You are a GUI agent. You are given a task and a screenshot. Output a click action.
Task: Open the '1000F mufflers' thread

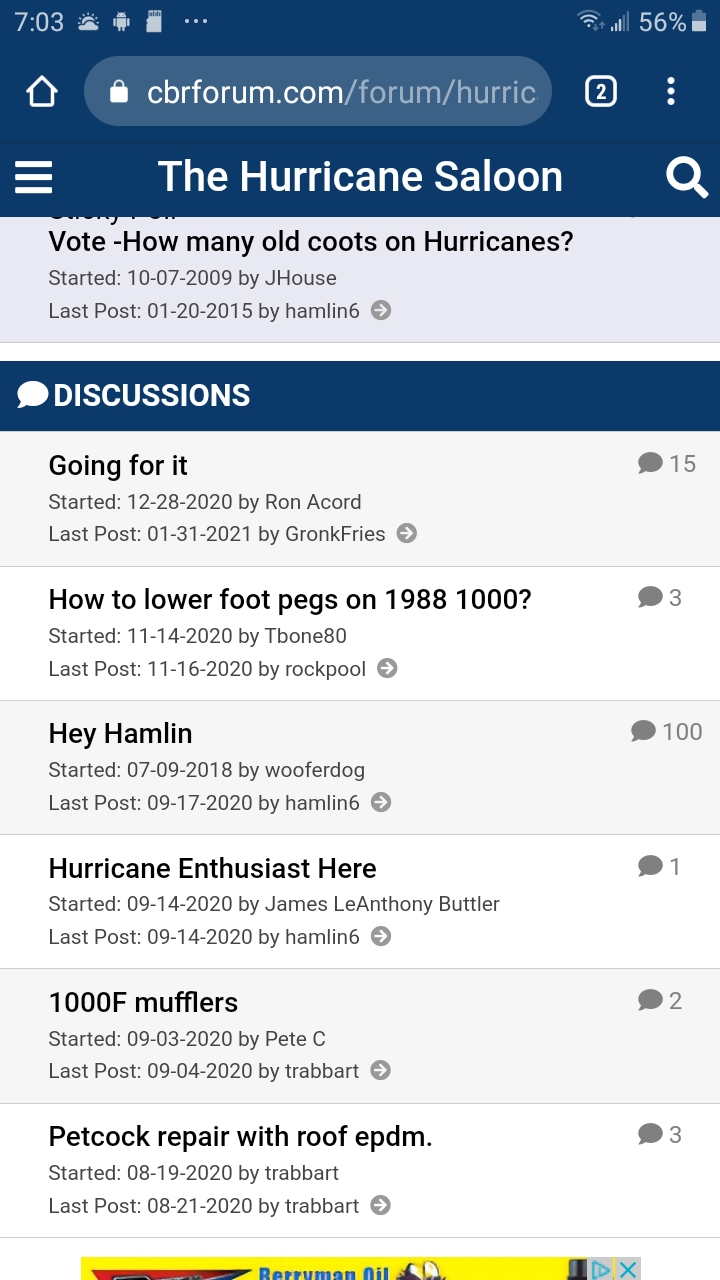tap(143, 1002)
